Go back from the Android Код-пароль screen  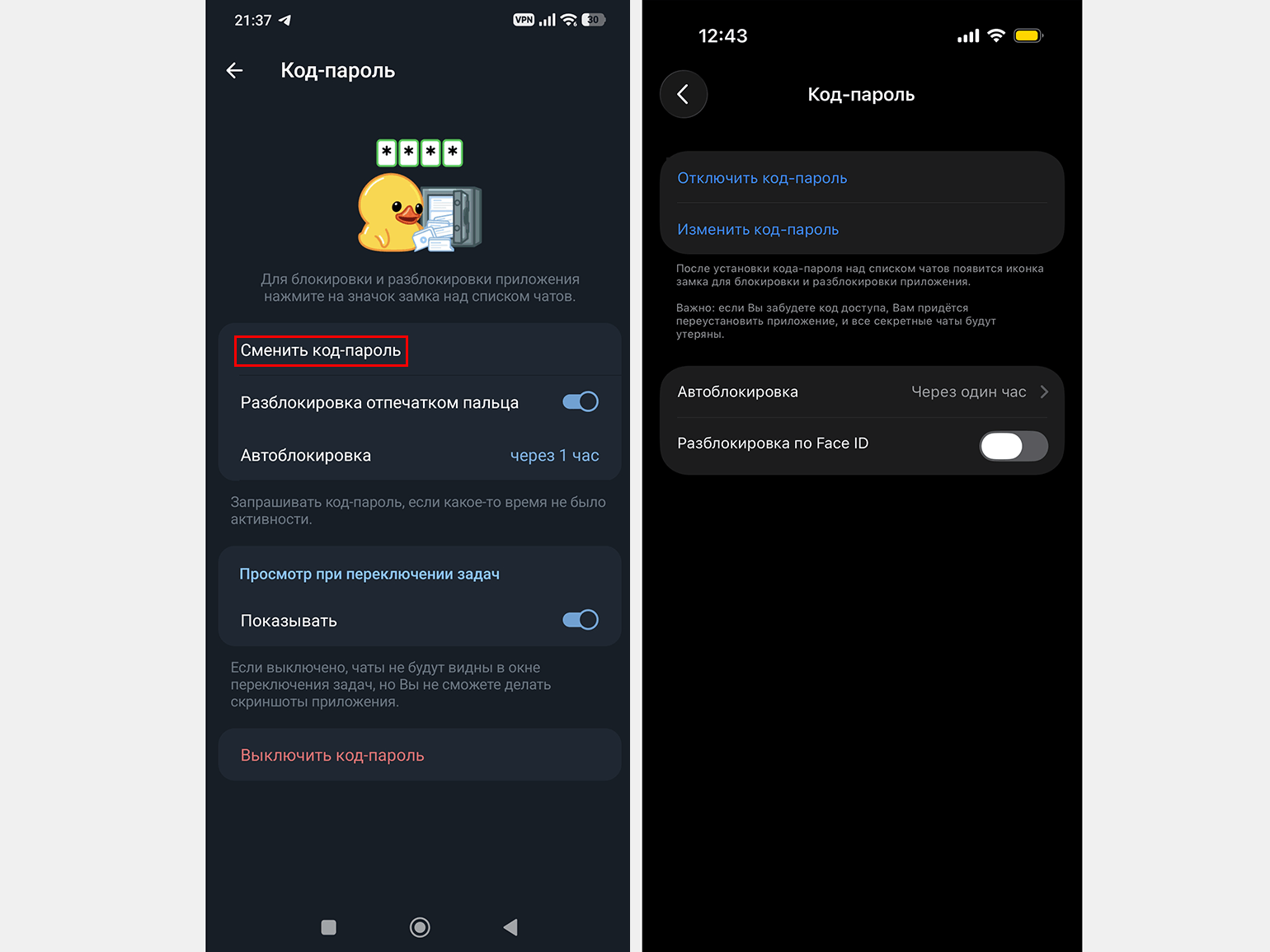point(234,71)
